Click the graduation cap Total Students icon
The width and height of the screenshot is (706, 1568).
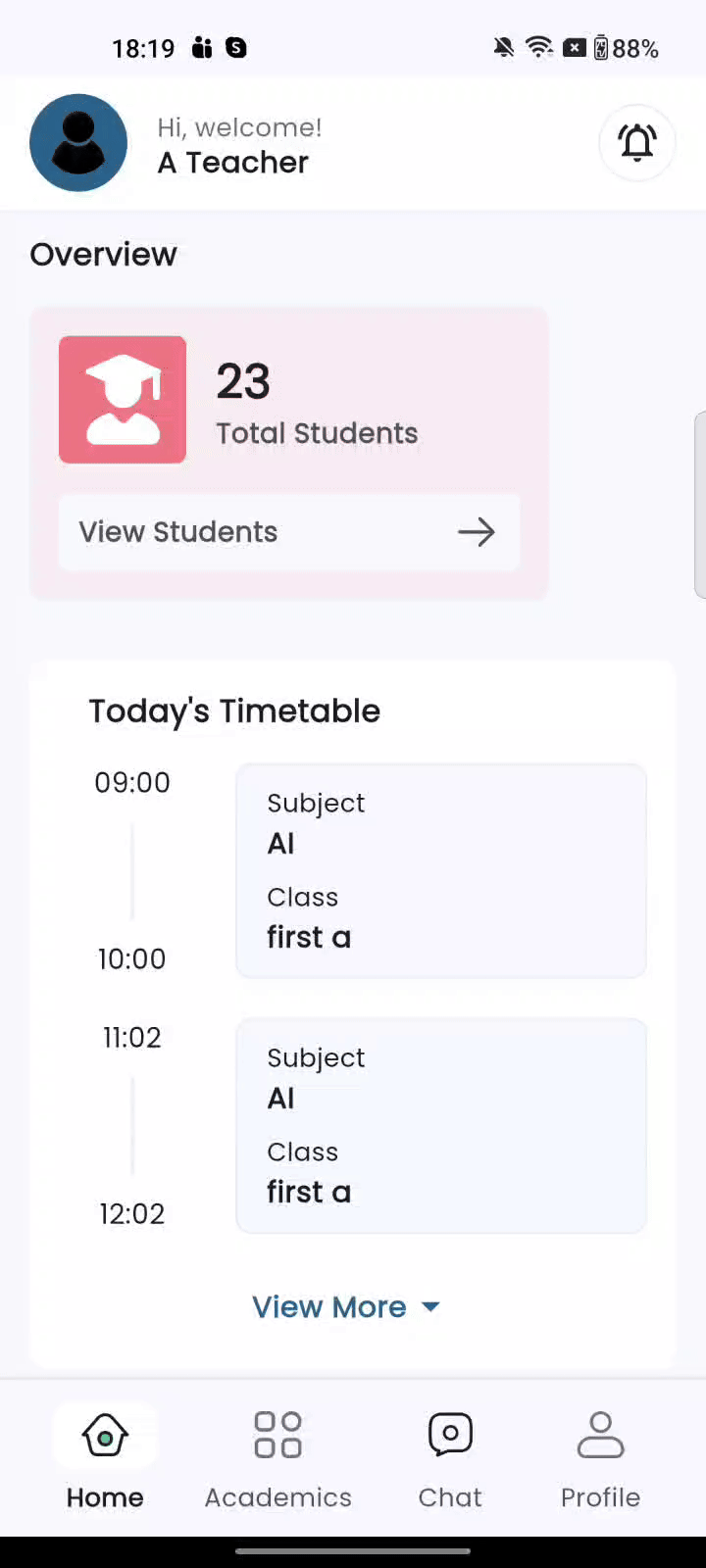(x=122, y=399)
